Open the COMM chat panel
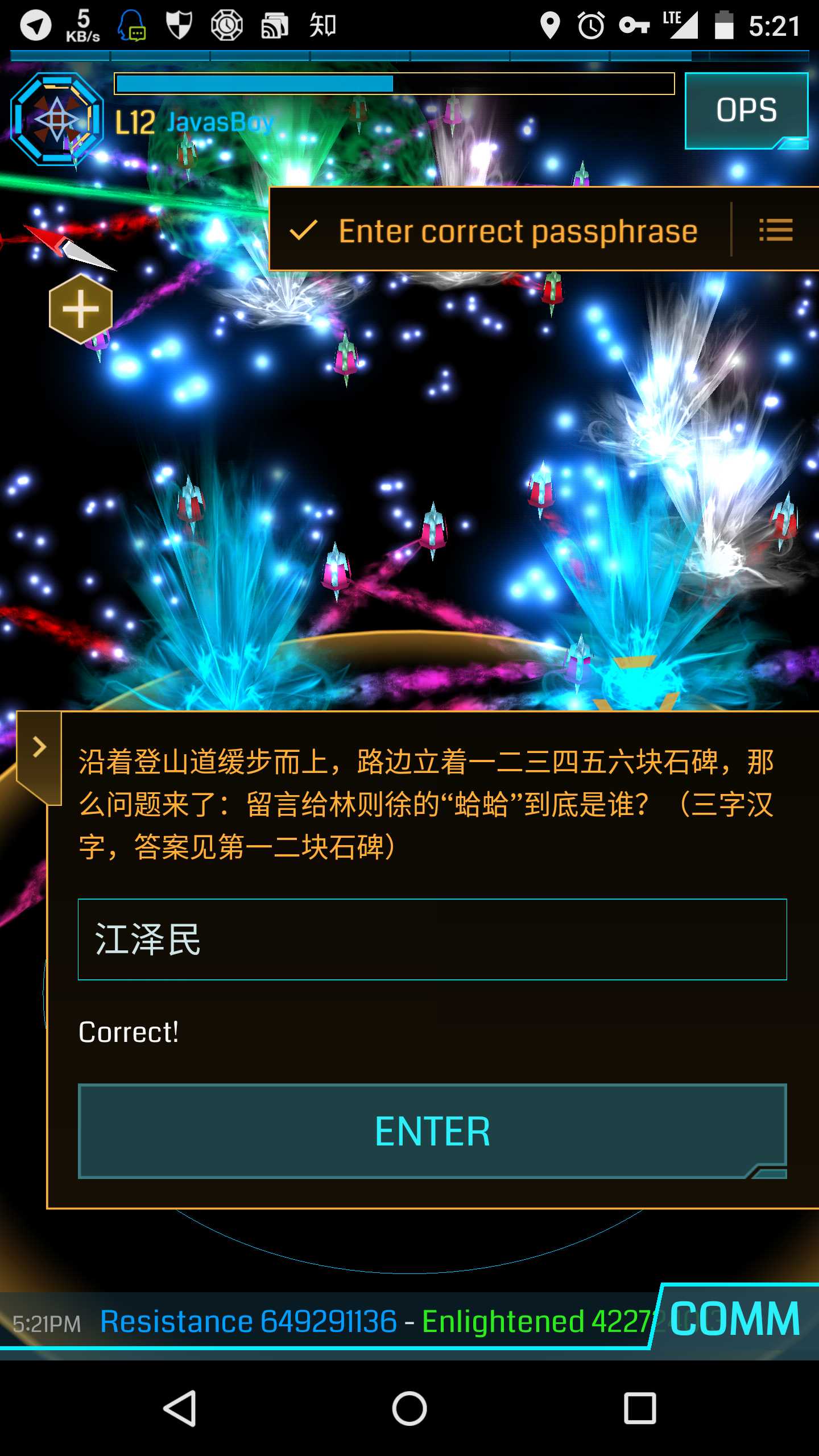The width and height of the screenshot is (819, 1456). click(x=735, y=1319)
